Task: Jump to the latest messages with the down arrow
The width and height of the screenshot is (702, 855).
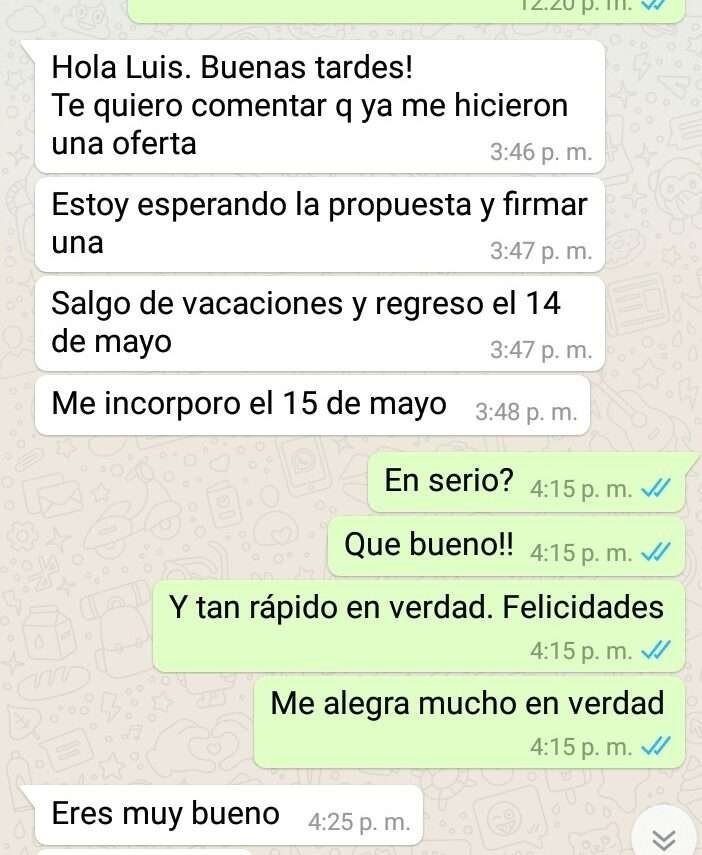Action: 665,836
